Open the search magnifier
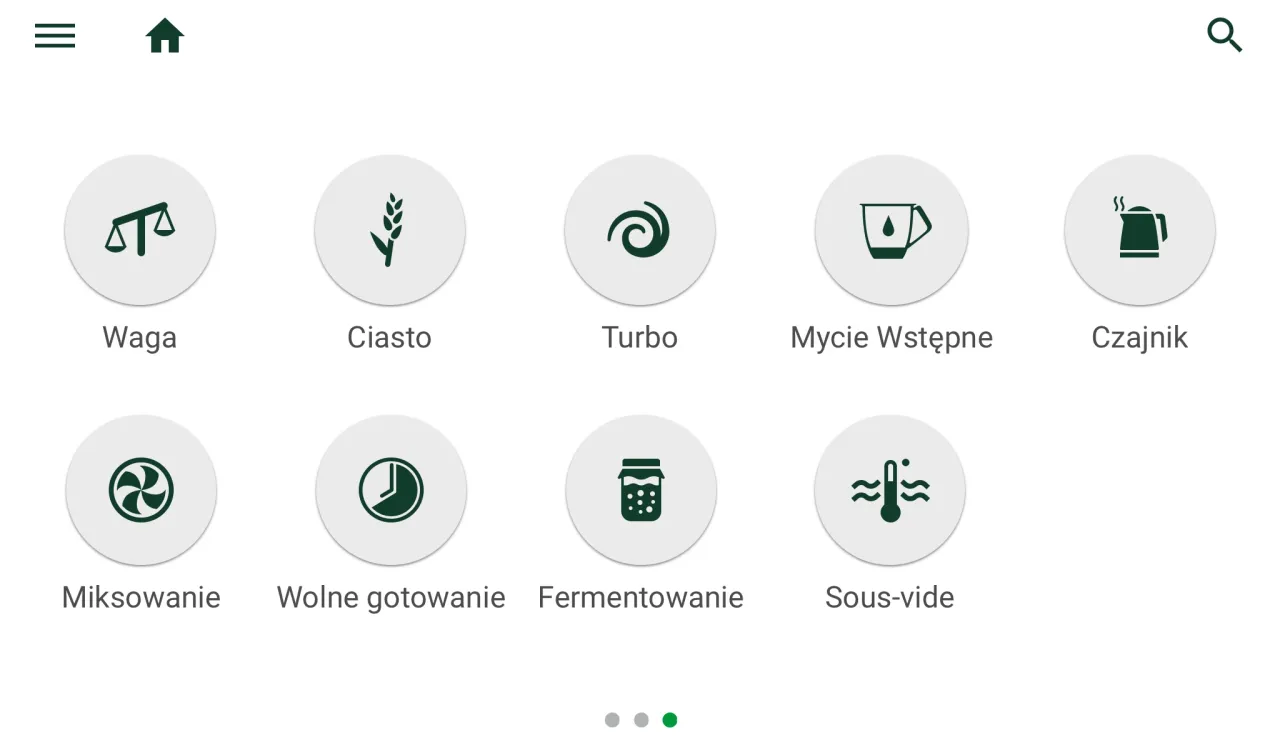1280x750 pixels. point(1224,35)
